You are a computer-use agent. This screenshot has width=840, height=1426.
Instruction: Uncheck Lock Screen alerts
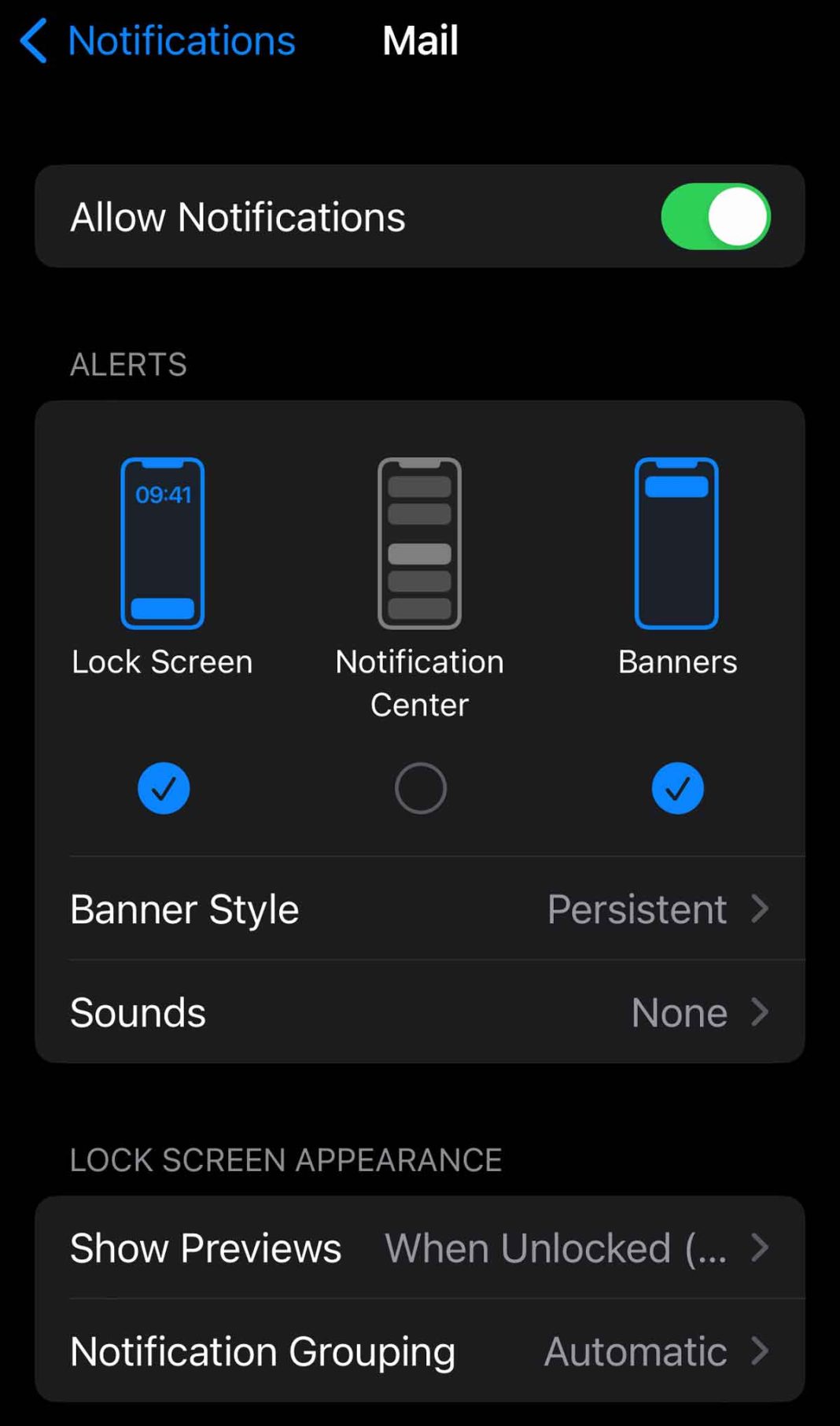[164, 788]
